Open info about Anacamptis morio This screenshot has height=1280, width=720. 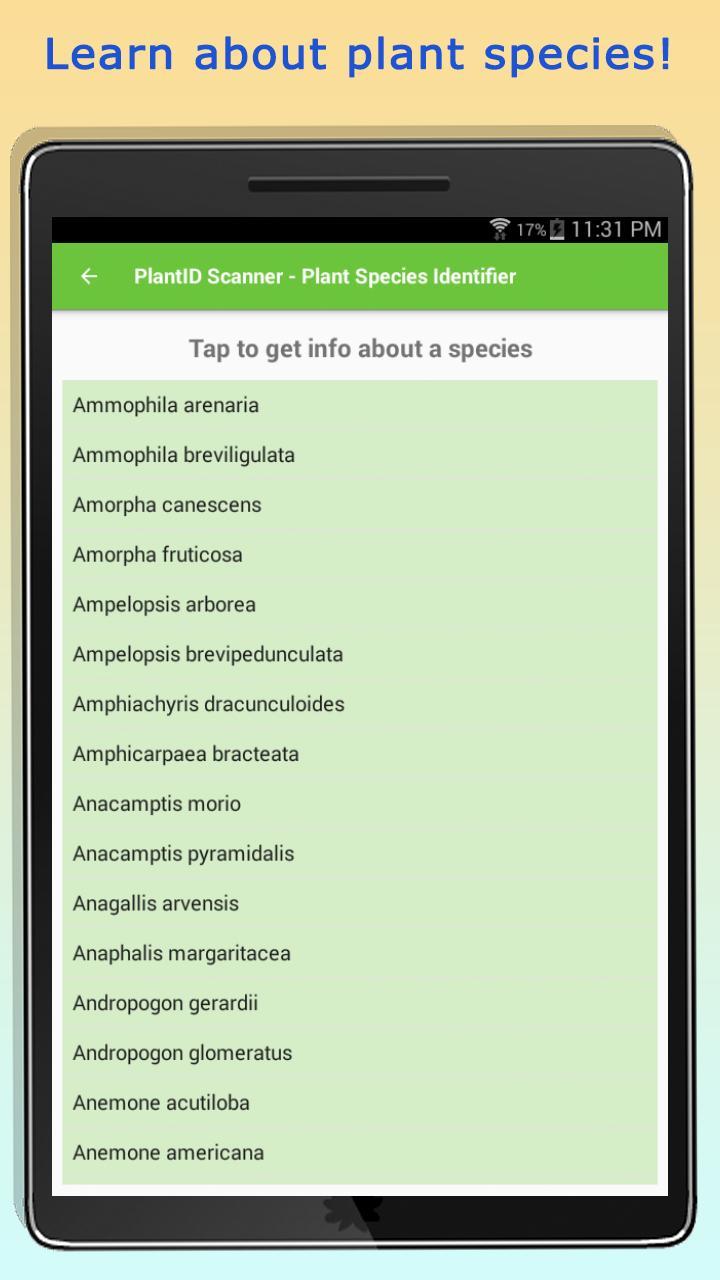[x=154, y=804]
